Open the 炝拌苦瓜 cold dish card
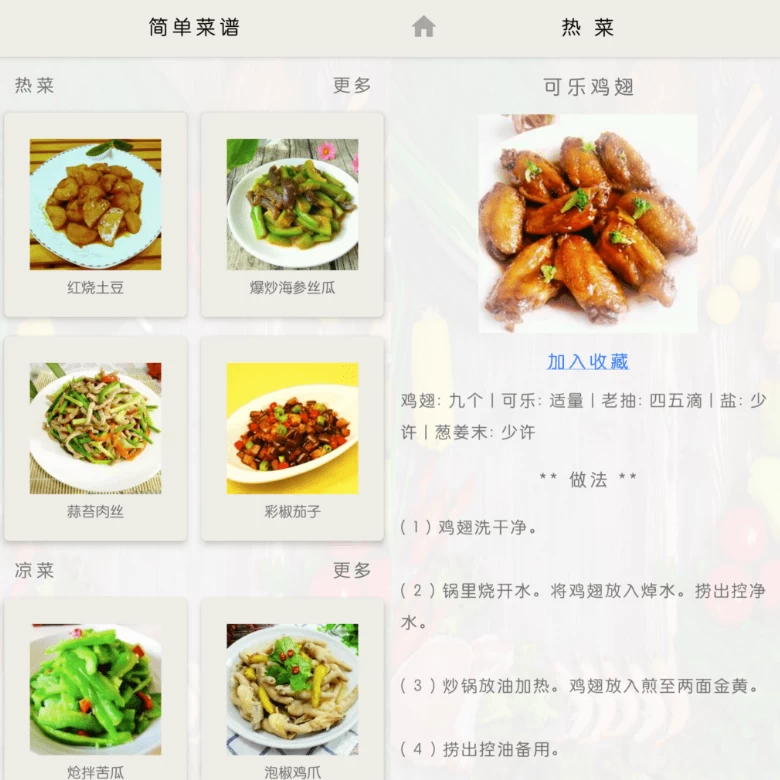Viewport: 780px width, 780px height. click(95, 690)
